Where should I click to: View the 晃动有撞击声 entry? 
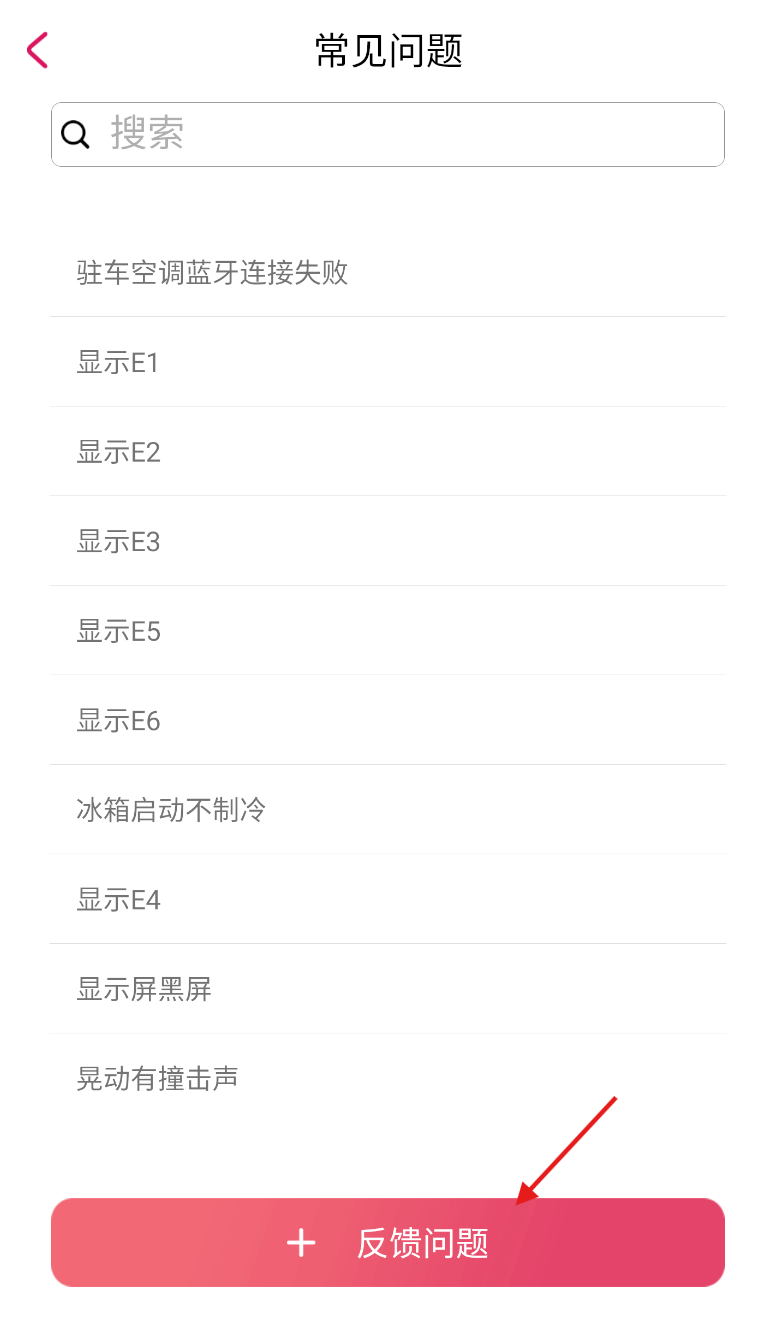pos(388,1078)
